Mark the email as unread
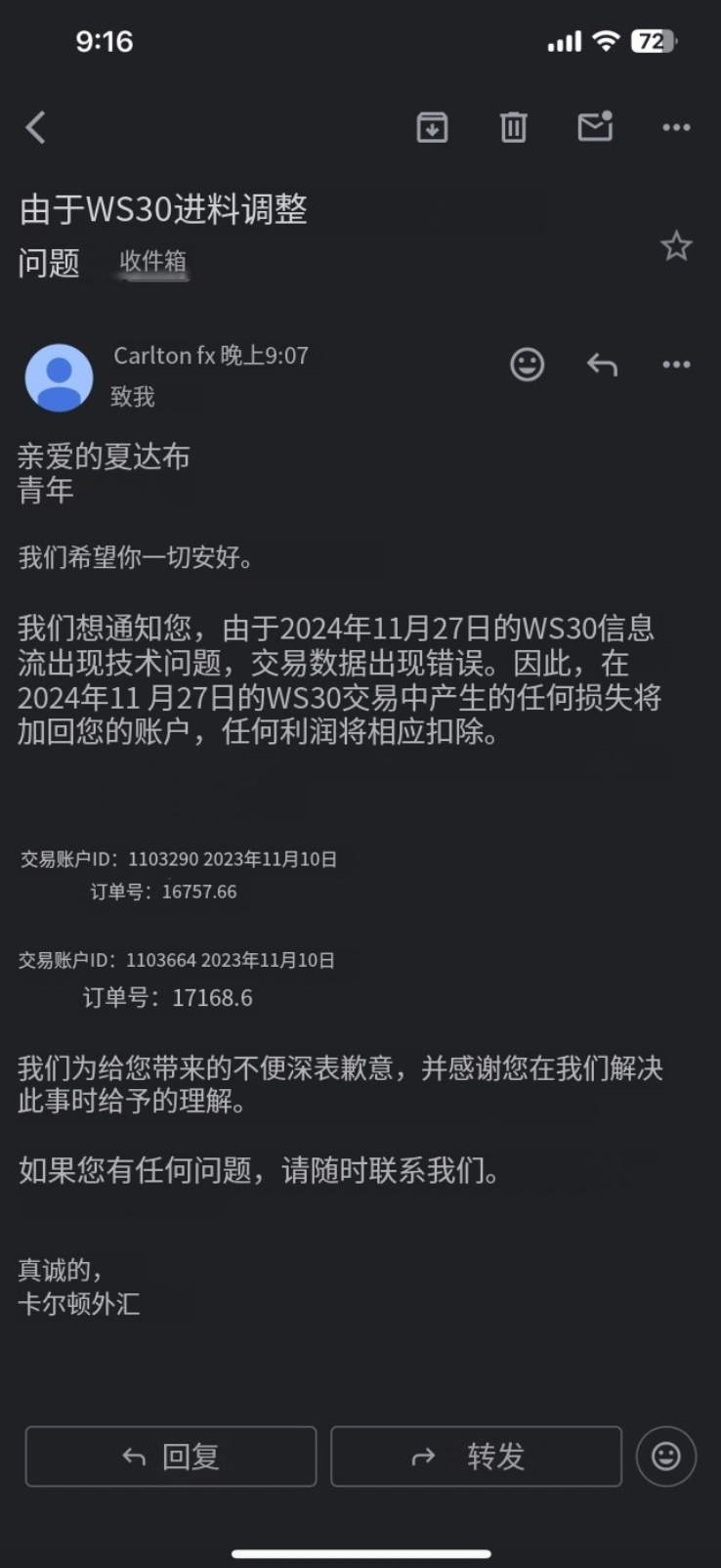The image size is (721, 1568). [x=594, y=127]
